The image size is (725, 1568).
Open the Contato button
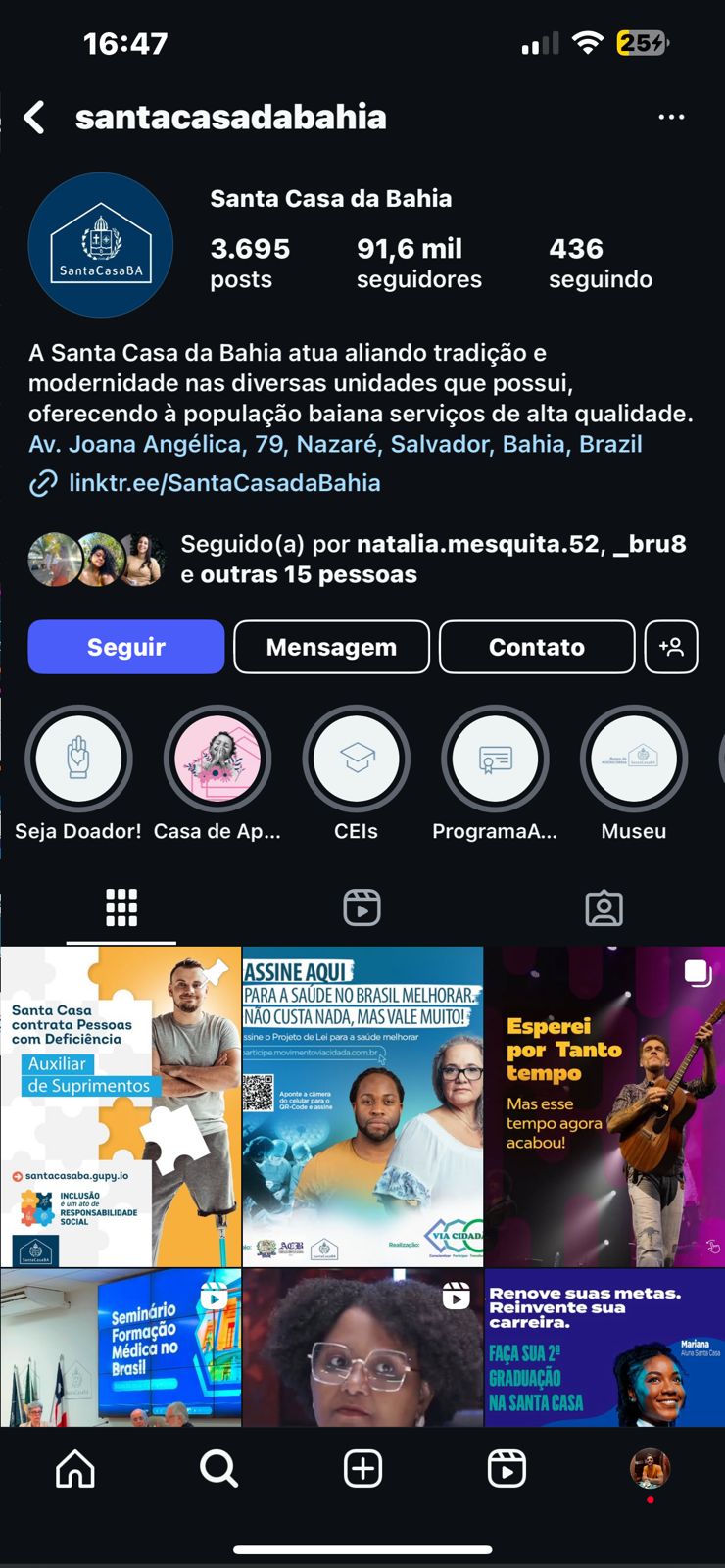coord(536,647)
